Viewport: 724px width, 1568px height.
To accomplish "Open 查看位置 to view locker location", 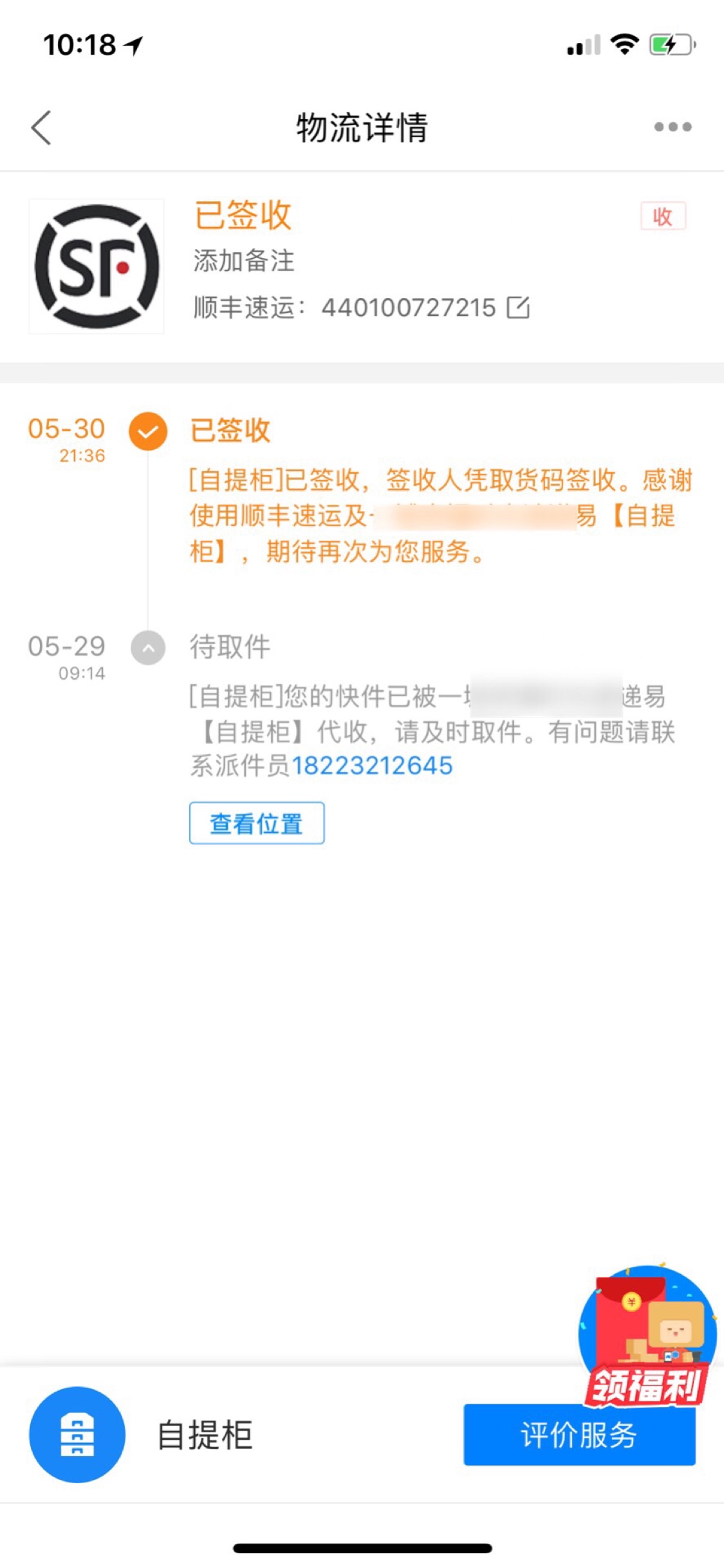I will 257,823.
